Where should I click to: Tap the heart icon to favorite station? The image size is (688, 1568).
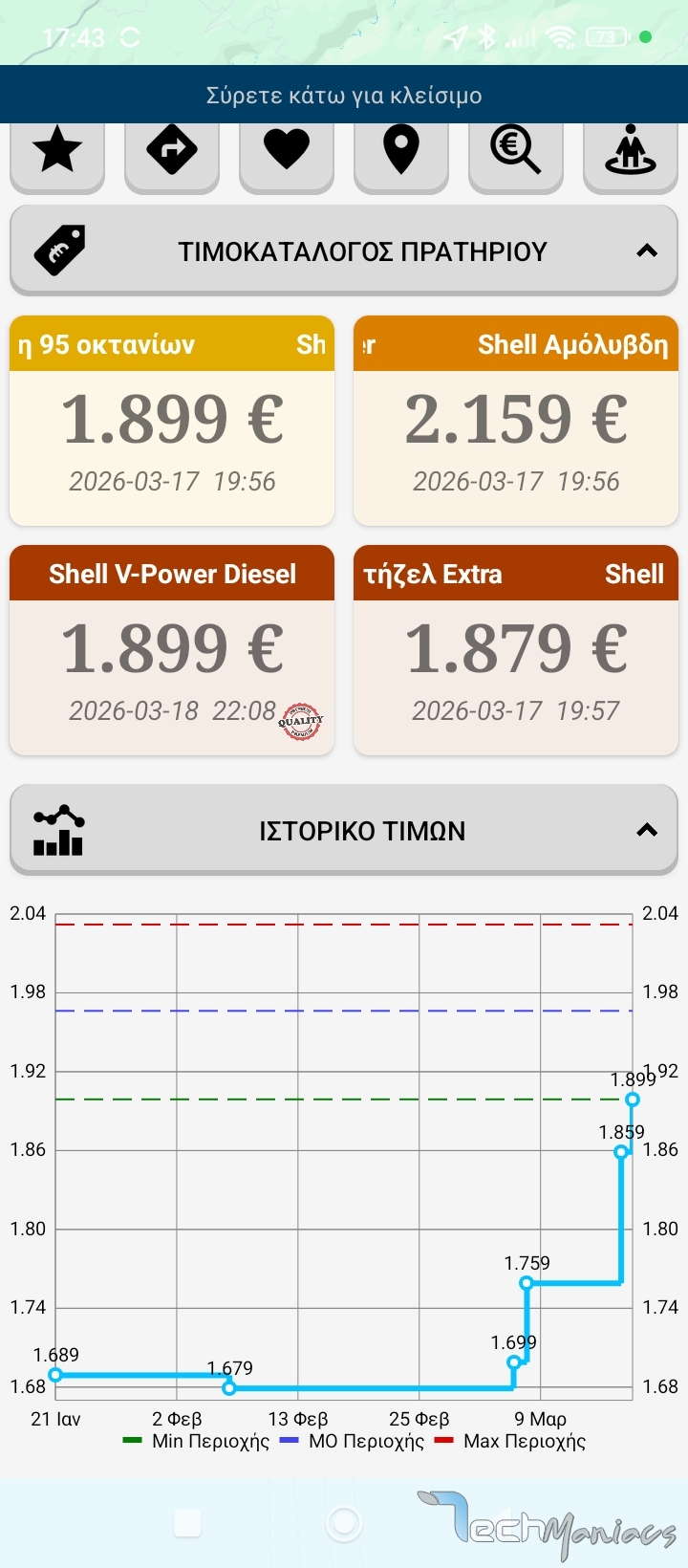(287, 151)
